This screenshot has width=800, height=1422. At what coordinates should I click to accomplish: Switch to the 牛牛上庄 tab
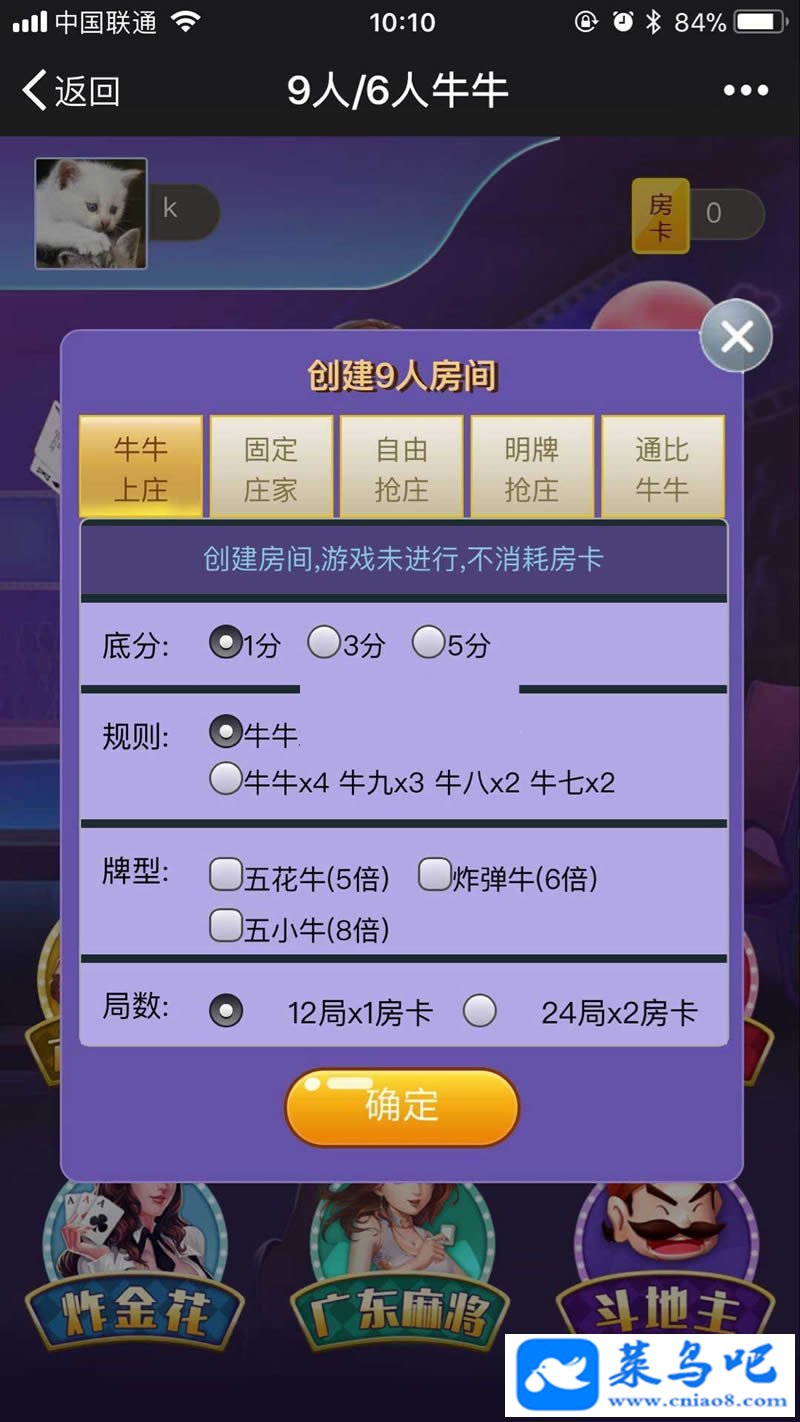tap(141, 468)
